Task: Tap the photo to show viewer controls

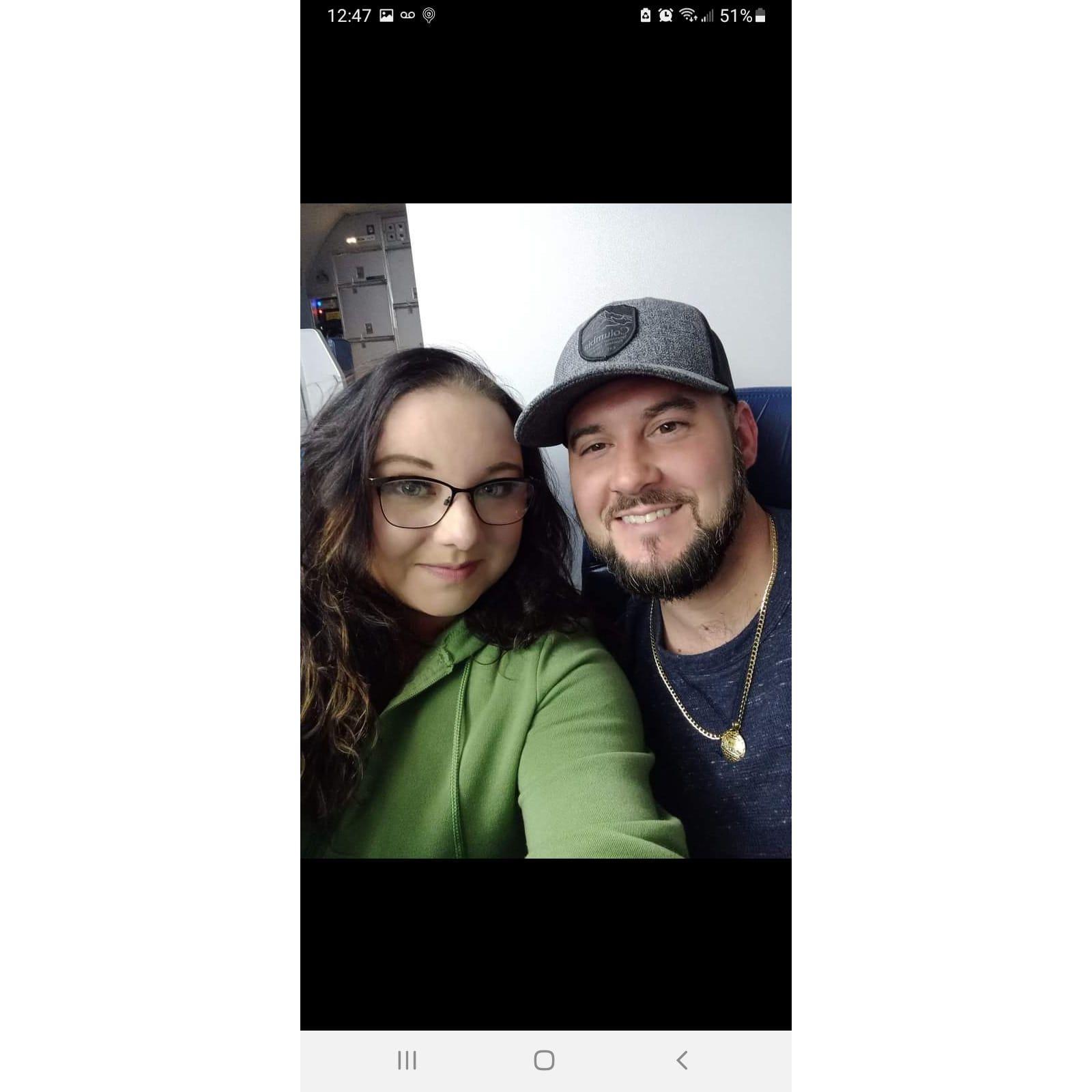Action: point(545,530)
